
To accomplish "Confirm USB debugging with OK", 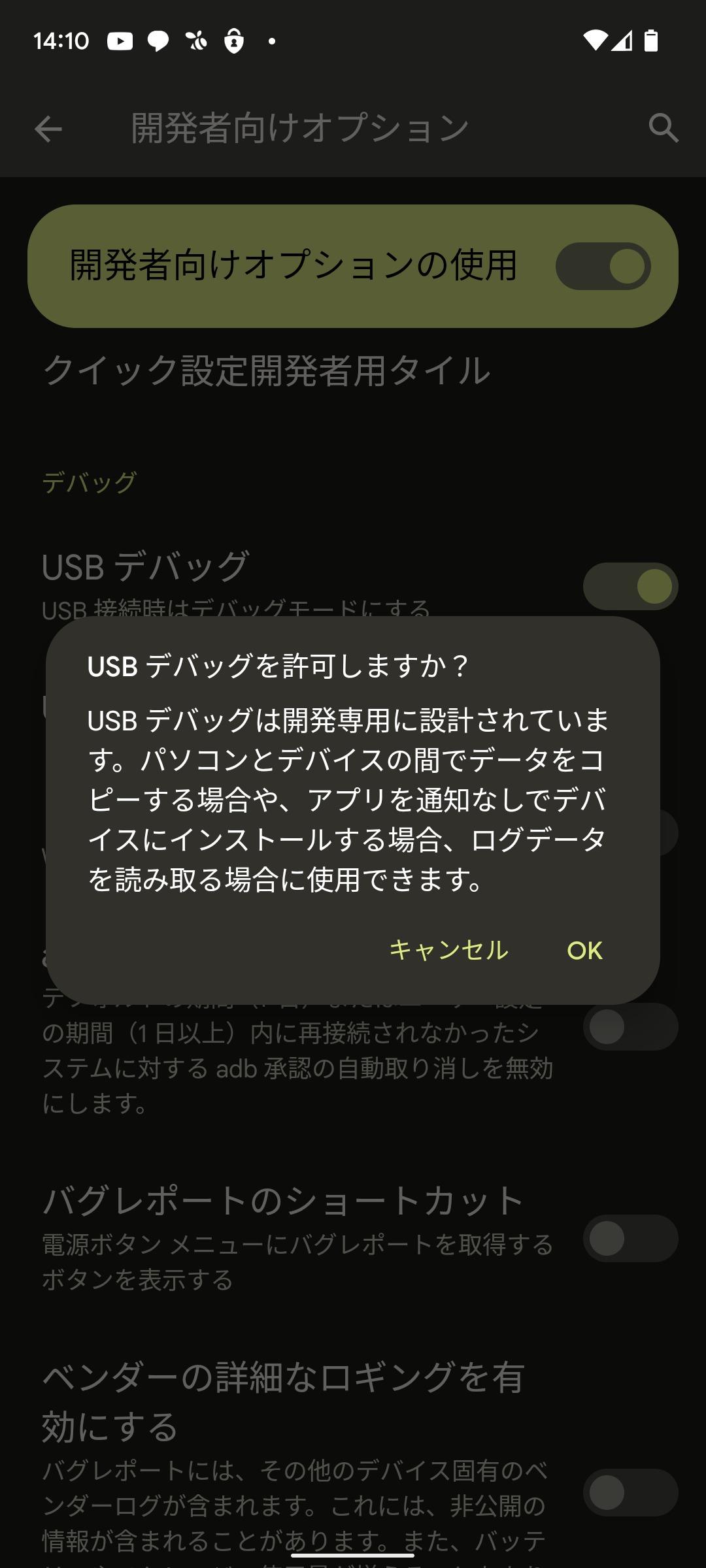I will tap(585, 952).
